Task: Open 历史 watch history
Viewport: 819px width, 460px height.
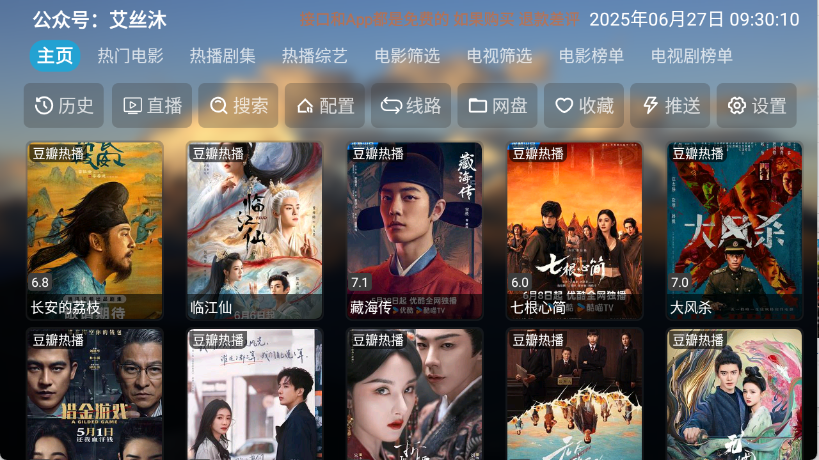Action: click(64, 106)
